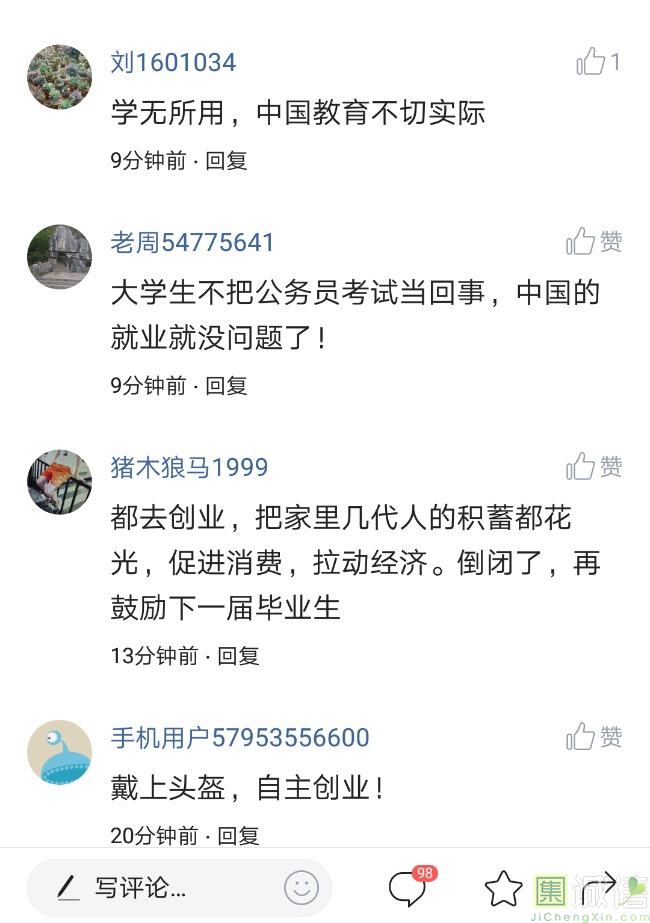Like the comment by 猪木狼马1999
The height and width of the screenshot is (923, 650).
click(x=581, y=466)
